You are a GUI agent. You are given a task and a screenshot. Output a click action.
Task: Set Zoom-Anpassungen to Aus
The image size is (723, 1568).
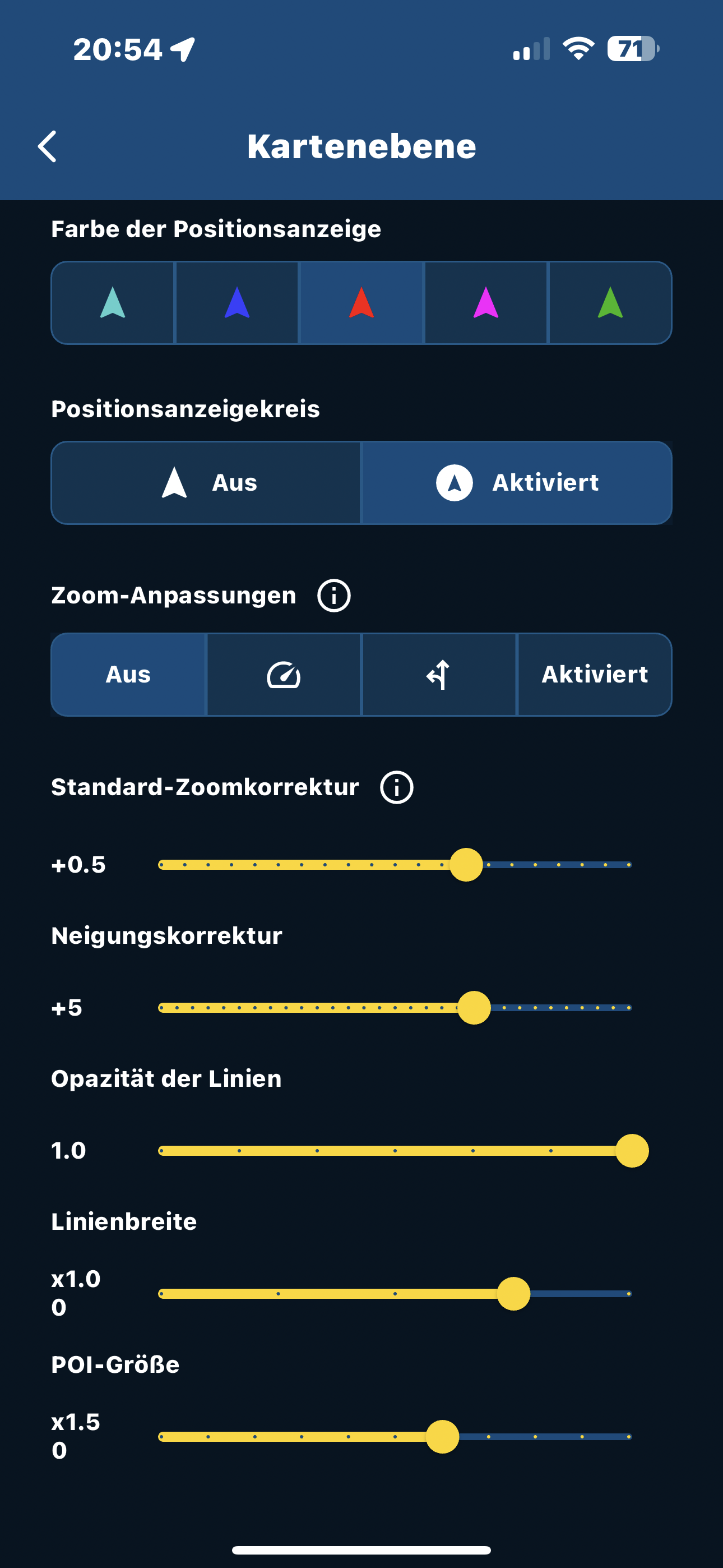click(128, 675)
